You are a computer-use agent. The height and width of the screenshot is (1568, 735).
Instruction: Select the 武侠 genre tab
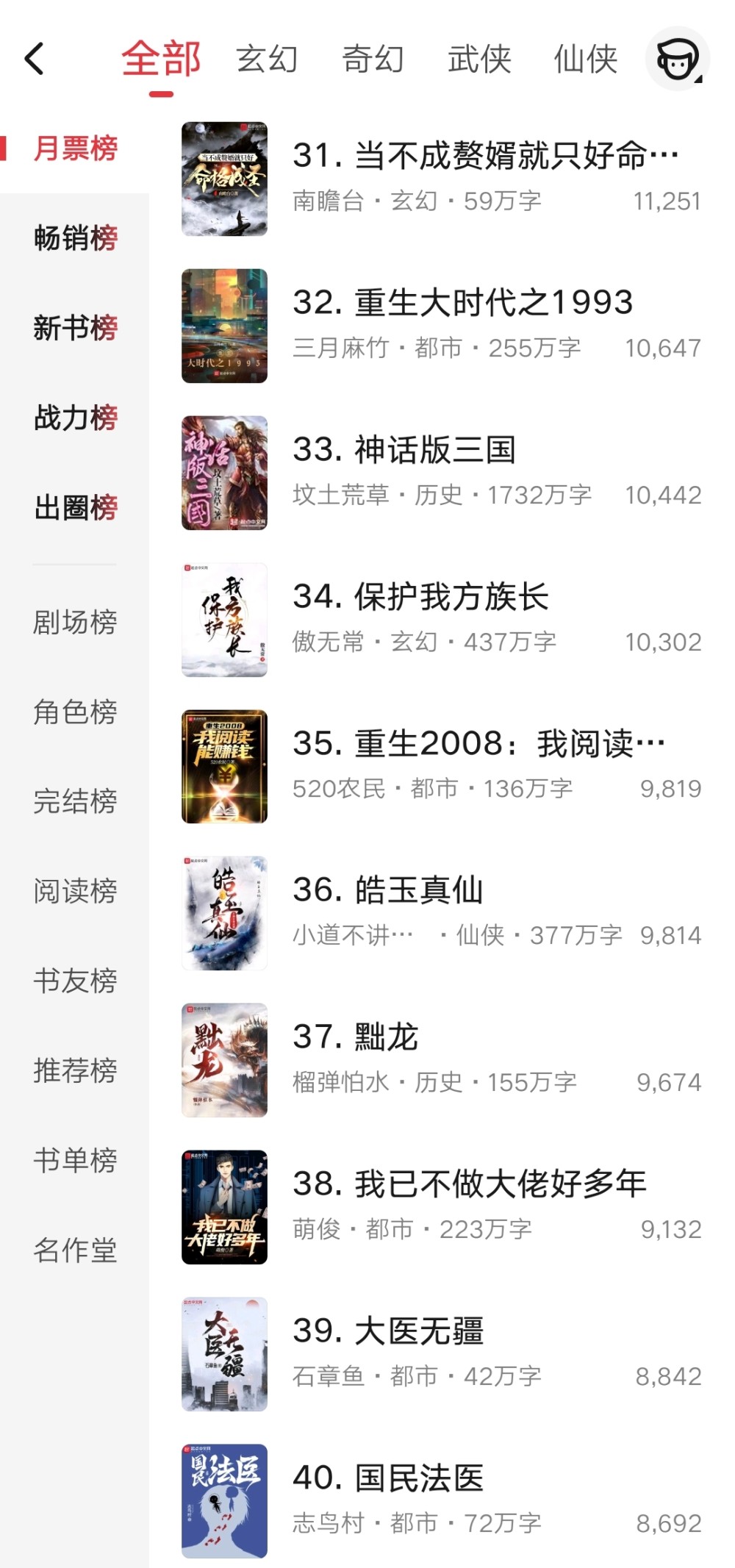pyautogui.click(x=479, y=59)
